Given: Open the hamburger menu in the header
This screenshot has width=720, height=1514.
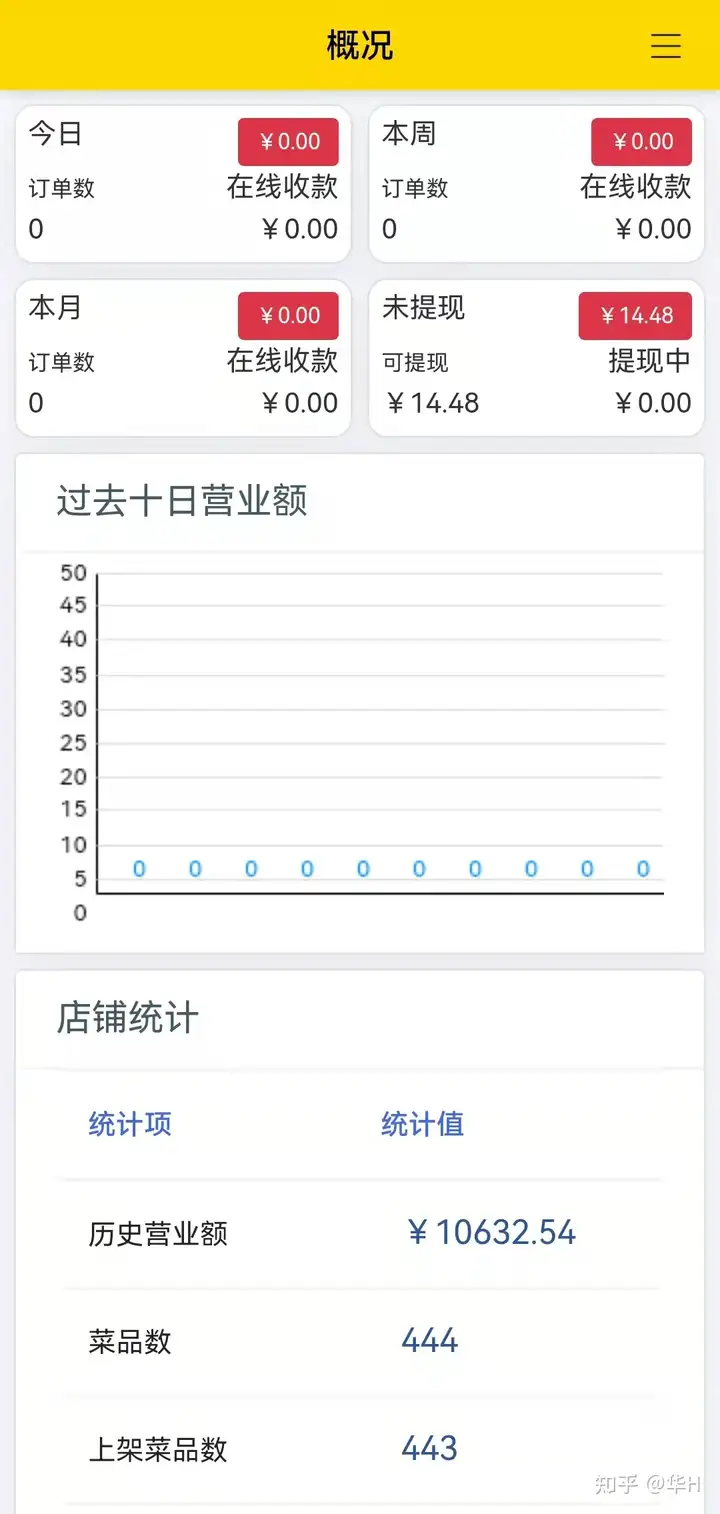Looking at the screenshot, I should click(666, 45).
